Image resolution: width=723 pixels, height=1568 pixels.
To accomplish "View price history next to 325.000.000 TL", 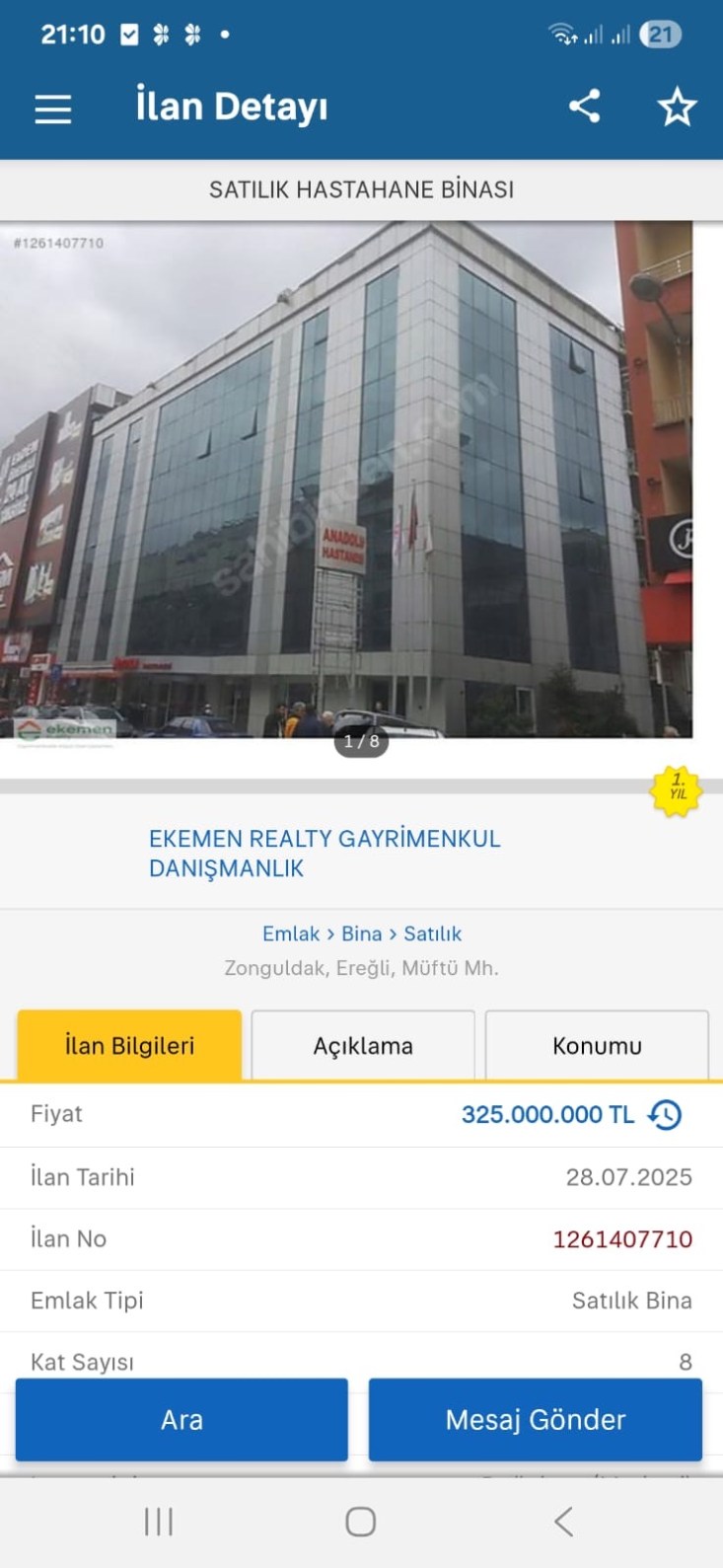I will pos(666,1115).
